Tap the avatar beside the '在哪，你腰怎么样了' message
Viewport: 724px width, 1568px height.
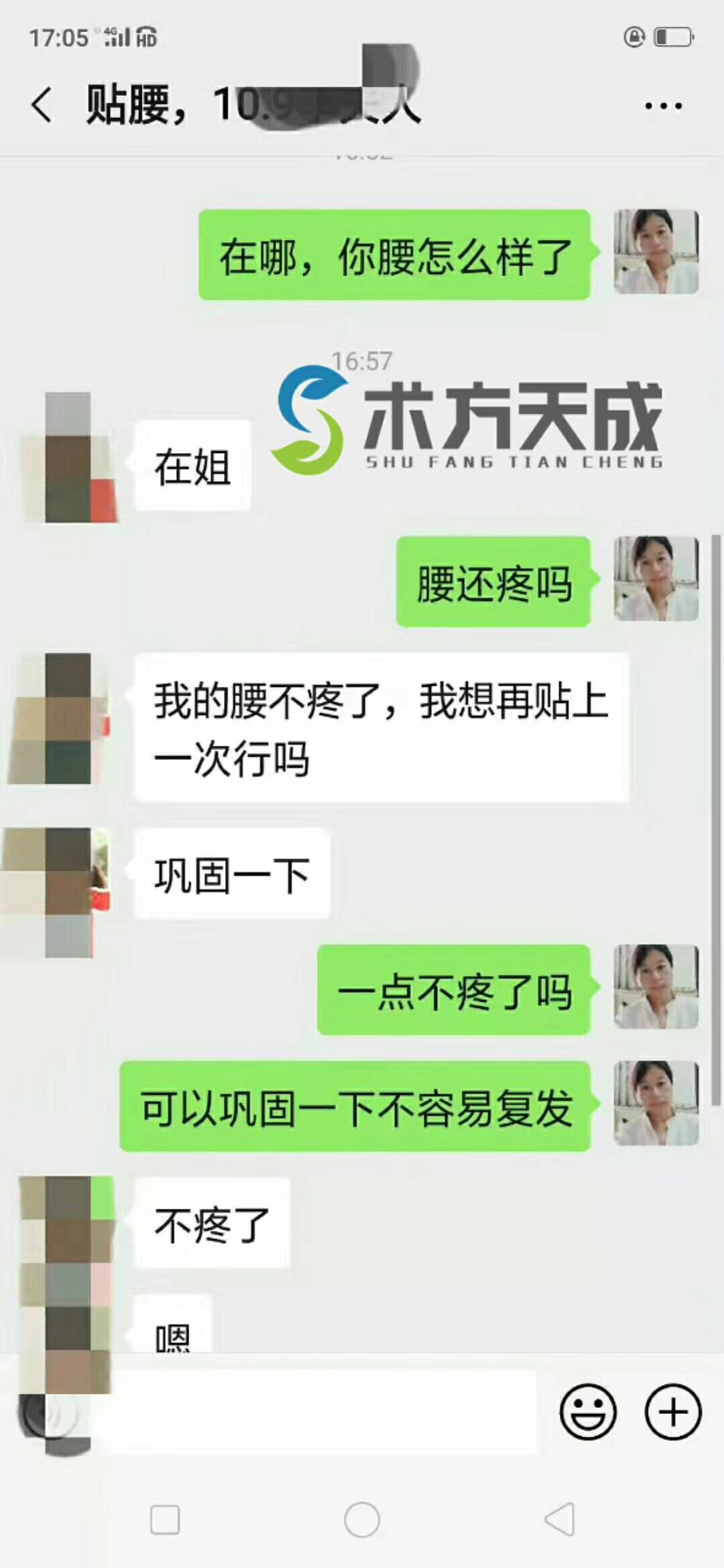click(656, 252)
